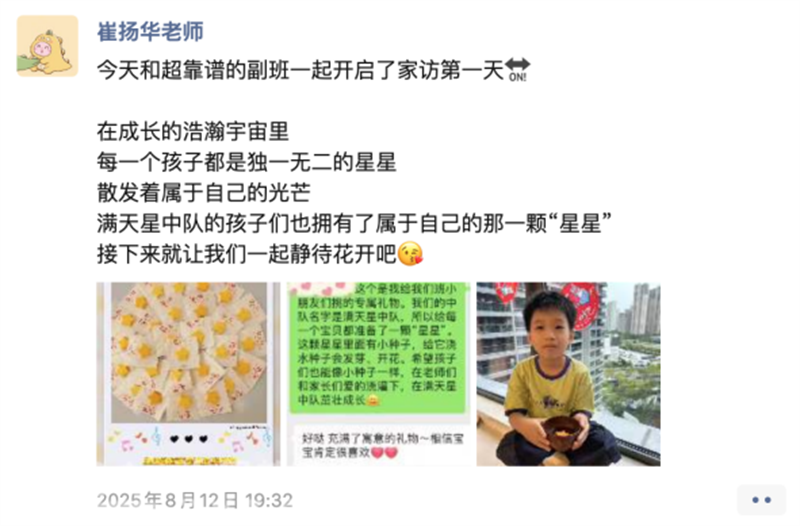View the photo of the boy holding a bowl
Image resolution: width=800 pixels, height=526 pixels.
[567, 374]
